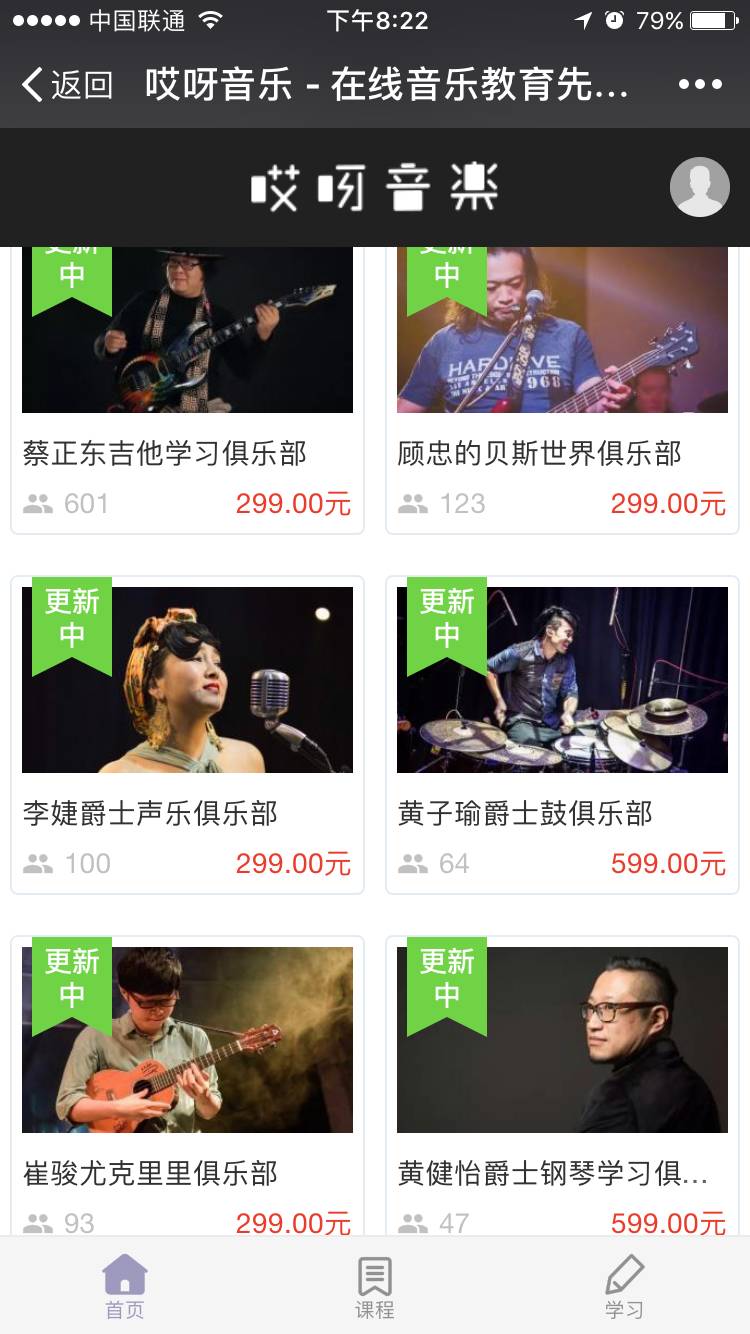This screenshot has width=750, height=1334.
Task: Open the user profile avatar
Action: [x=699, y=187]
